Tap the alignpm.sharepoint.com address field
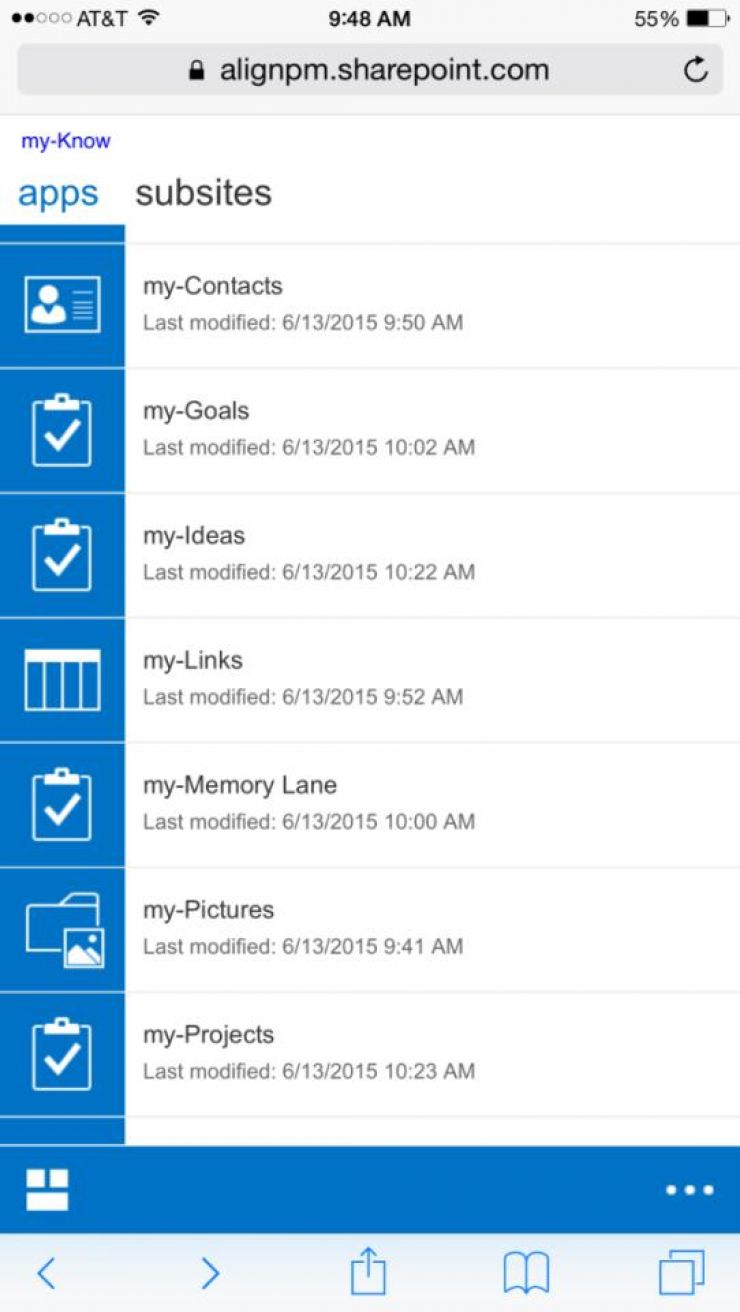Viewport: 740px width, 1312px height. tap(370, 70)
